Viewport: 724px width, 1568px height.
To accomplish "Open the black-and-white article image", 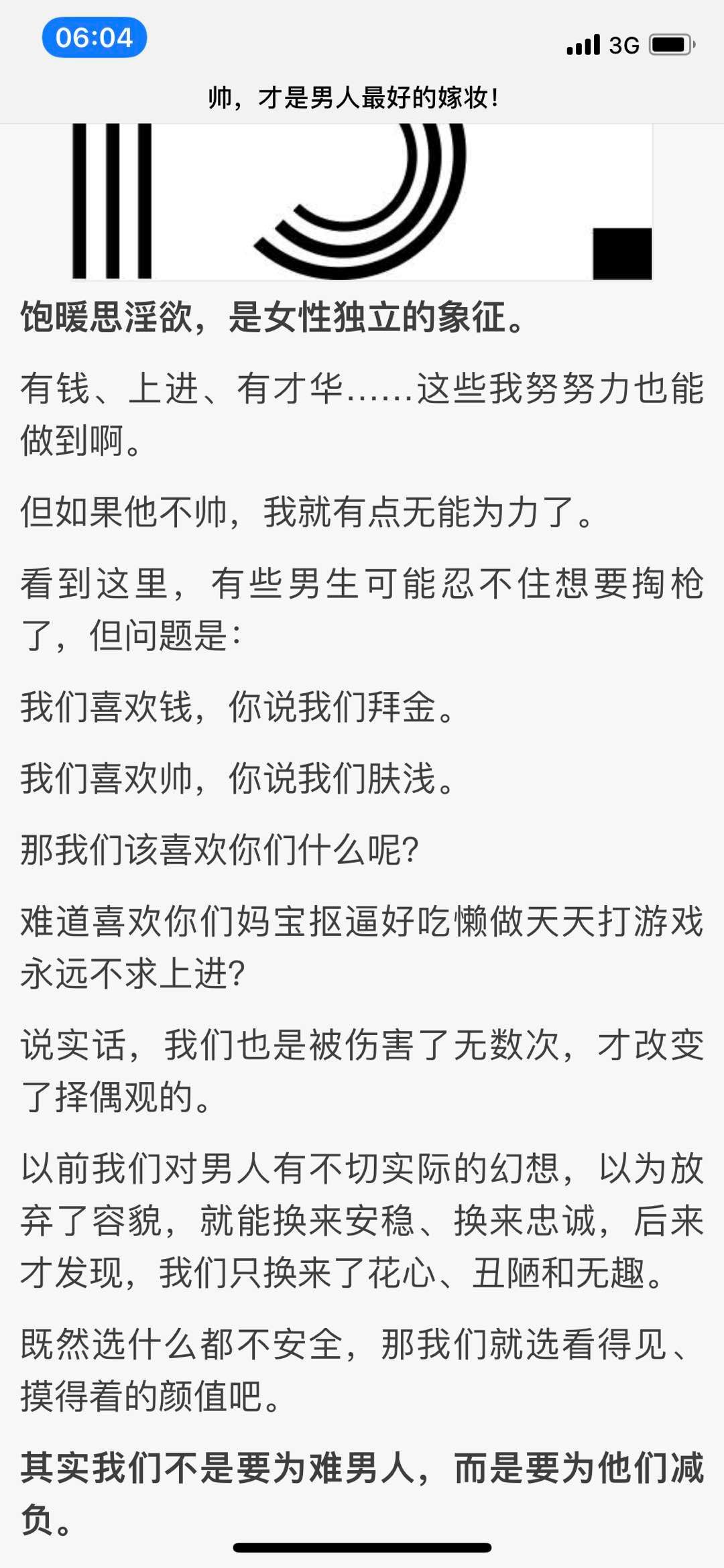I will point(362,201).
